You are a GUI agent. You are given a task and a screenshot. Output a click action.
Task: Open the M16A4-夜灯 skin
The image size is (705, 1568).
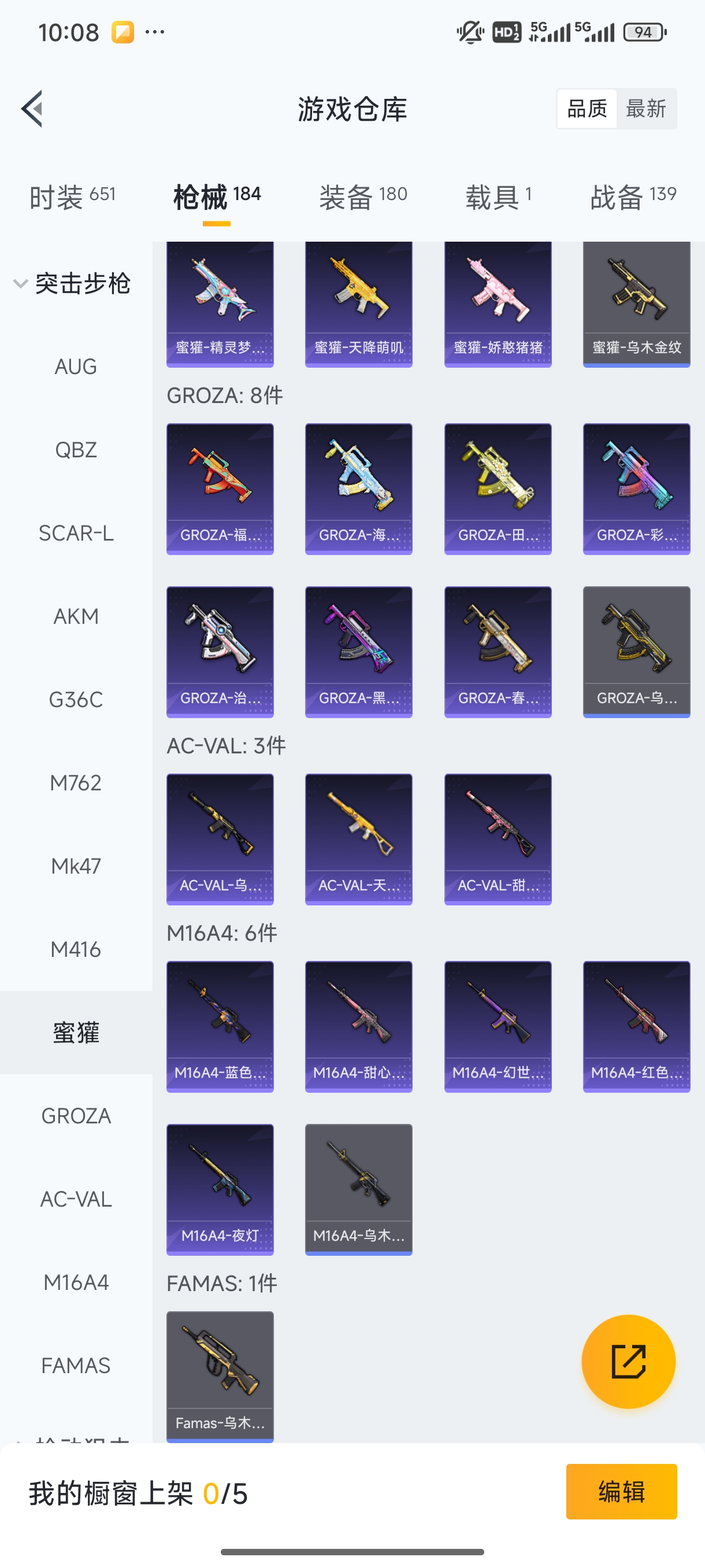tap(220, 1189)
